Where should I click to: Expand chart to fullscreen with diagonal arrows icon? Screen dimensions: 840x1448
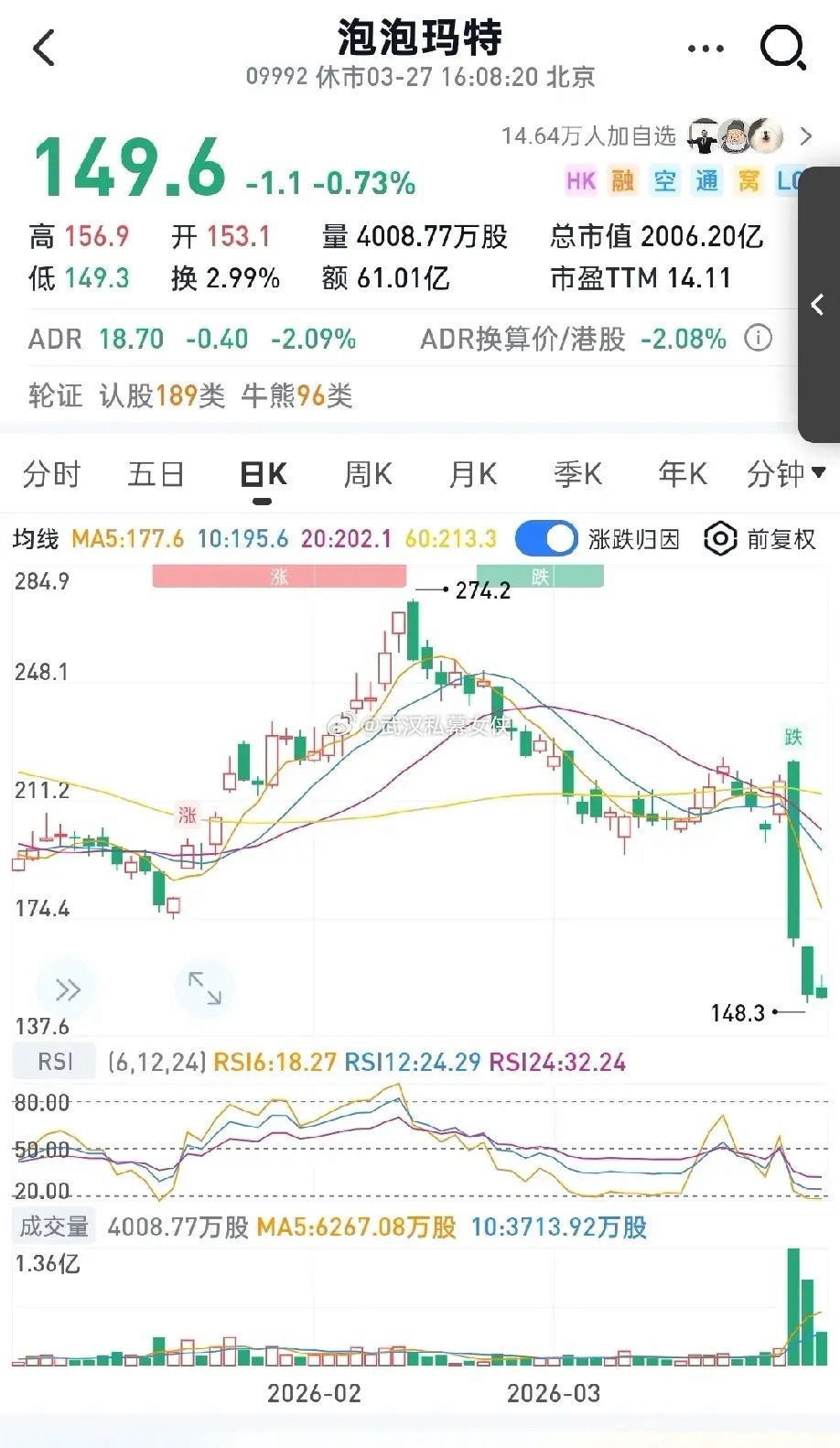tap(204, 988)
